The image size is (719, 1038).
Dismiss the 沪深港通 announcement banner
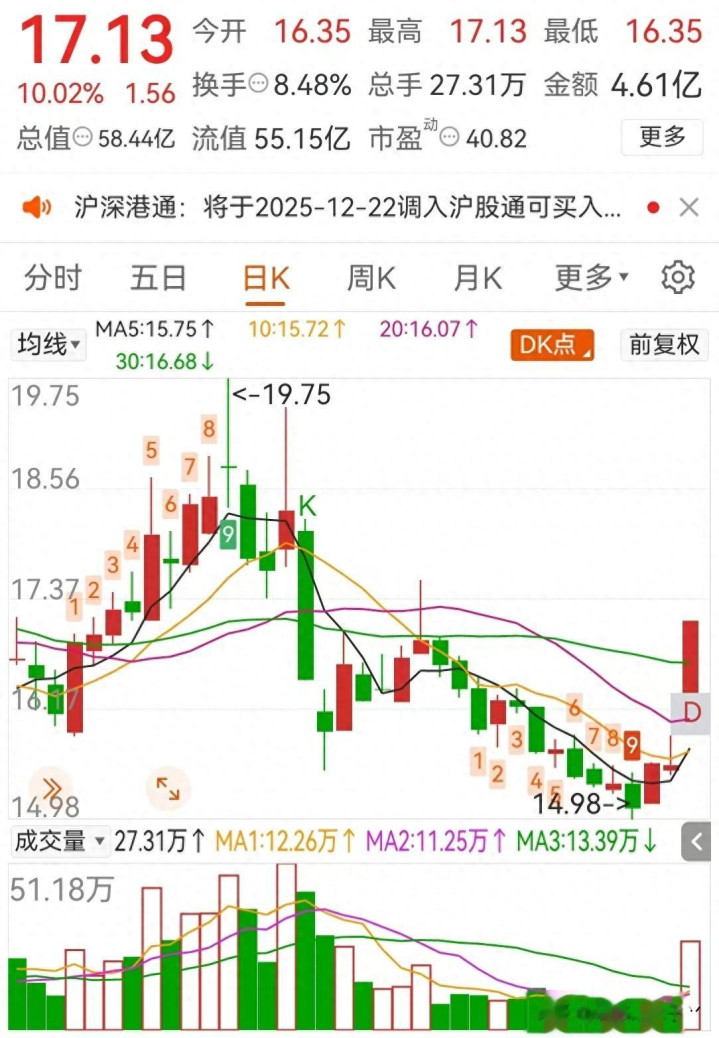pos(689,208)
